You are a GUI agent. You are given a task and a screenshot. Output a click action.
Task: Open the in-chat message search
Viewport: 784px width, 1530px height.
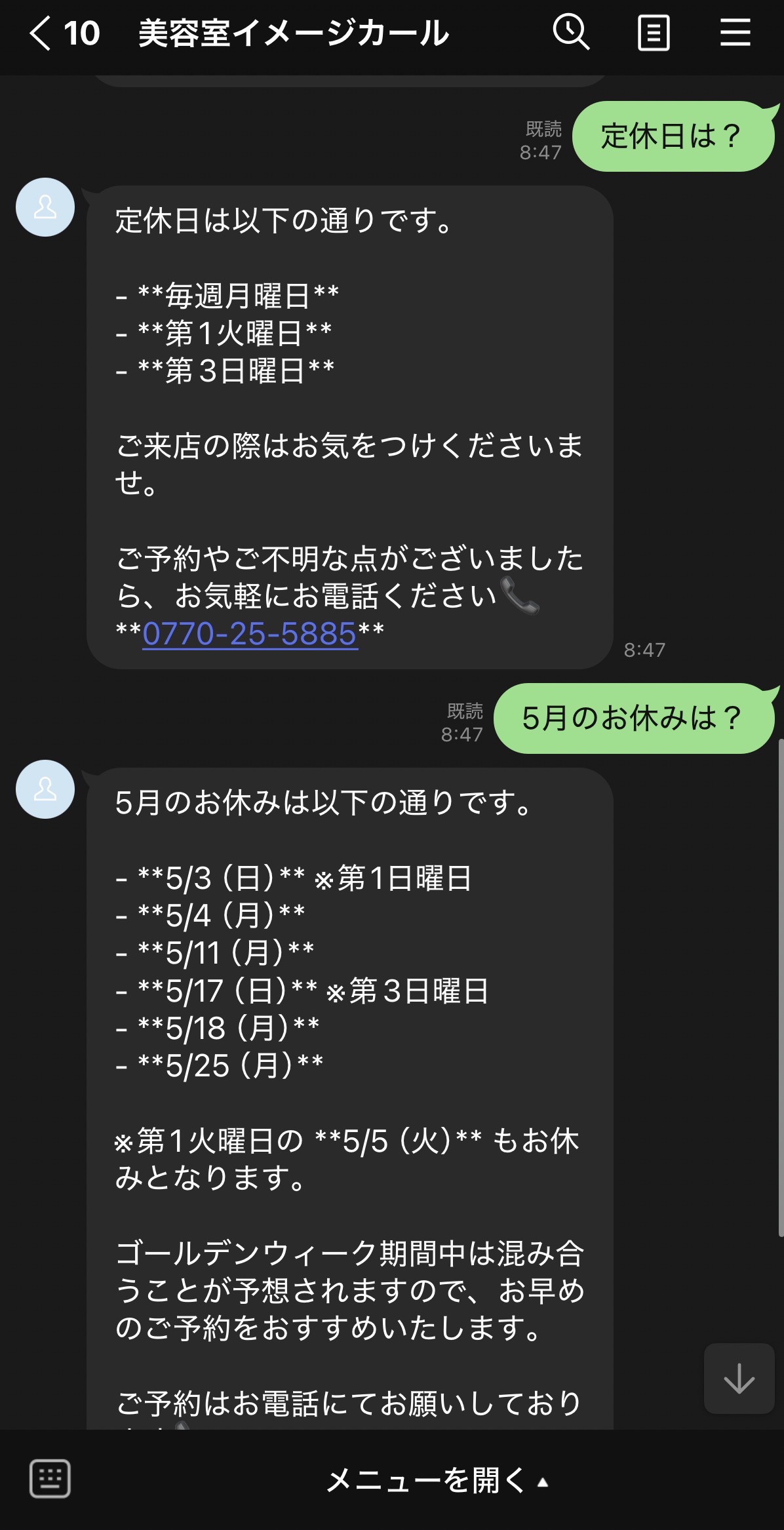tap(570, 31)
